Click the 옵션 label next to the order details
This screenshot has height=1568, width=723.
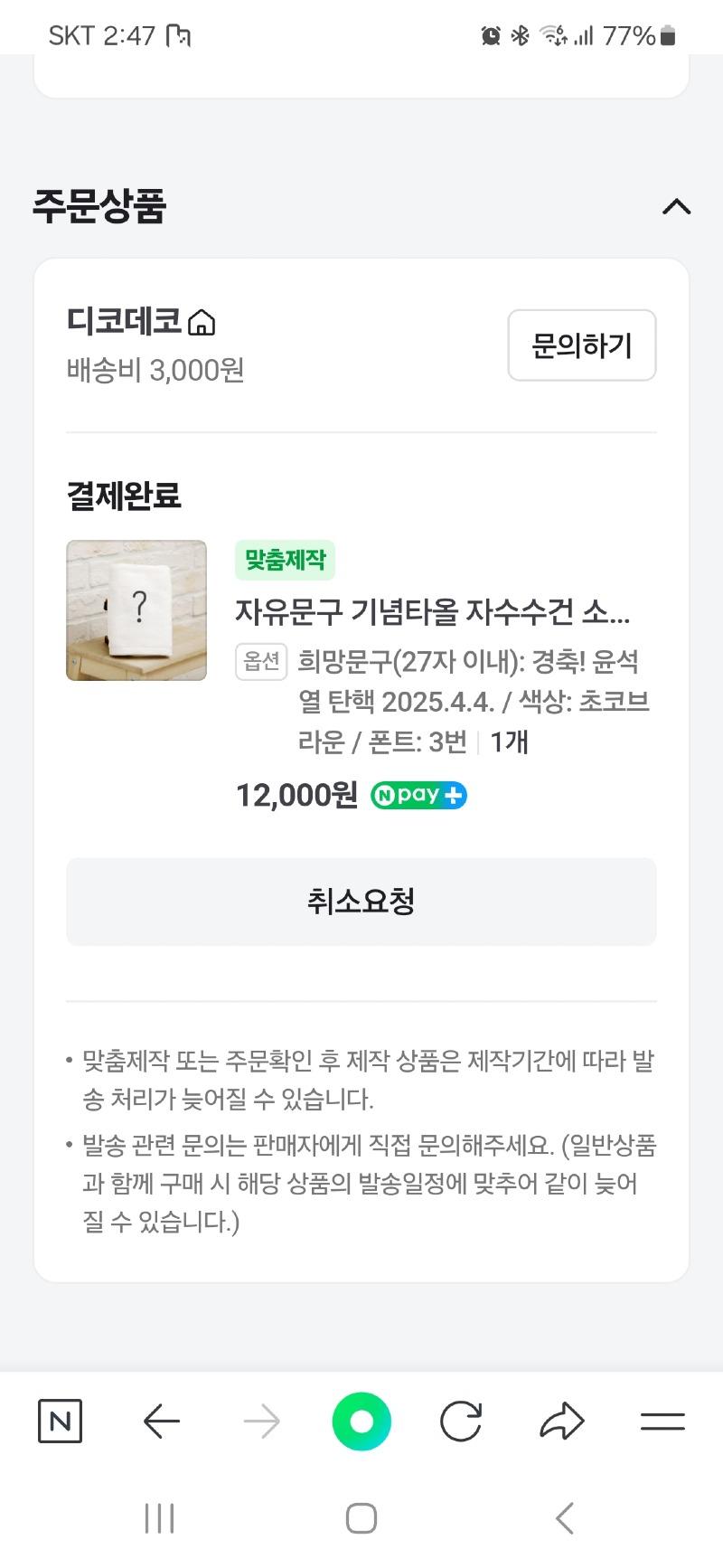pyautogui.click(x=260, y=663)
